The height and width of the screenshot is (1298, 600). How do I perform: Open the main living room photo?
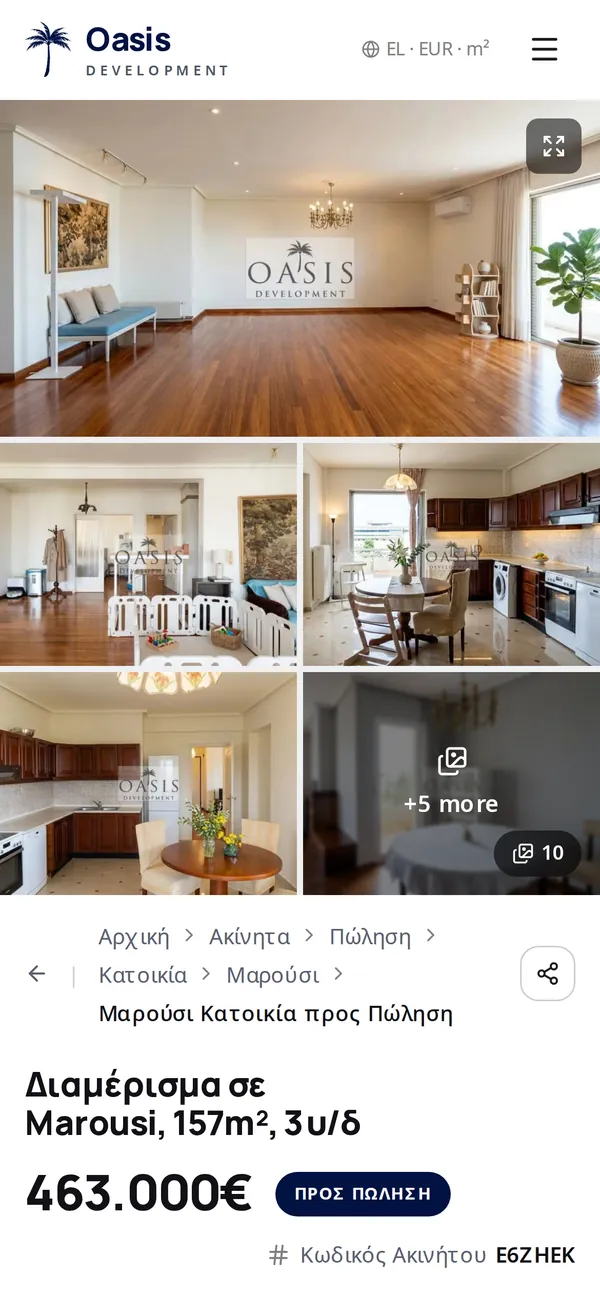click(300, 268)
